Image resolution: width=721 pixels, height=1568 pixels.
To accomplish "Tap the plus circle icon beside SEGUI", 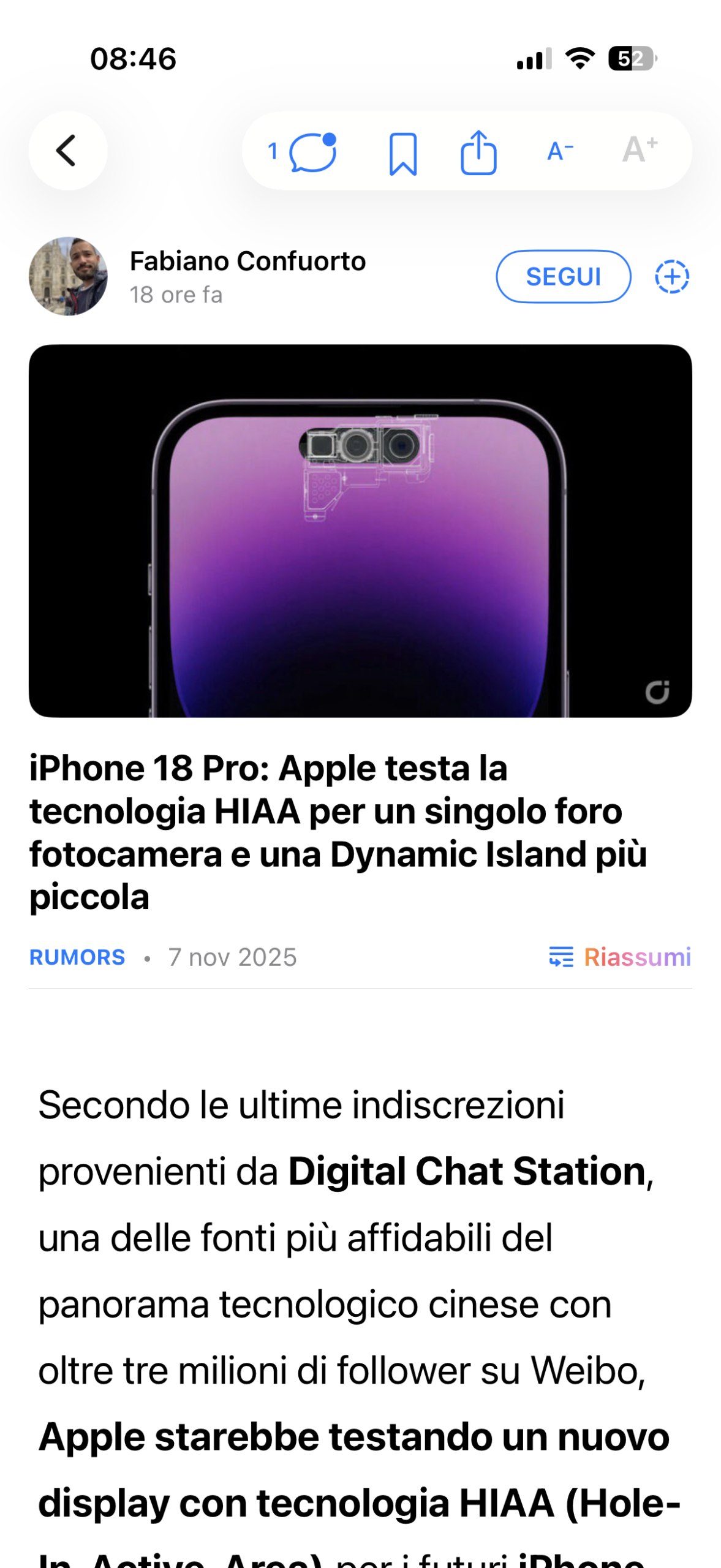I will (672, 277).
